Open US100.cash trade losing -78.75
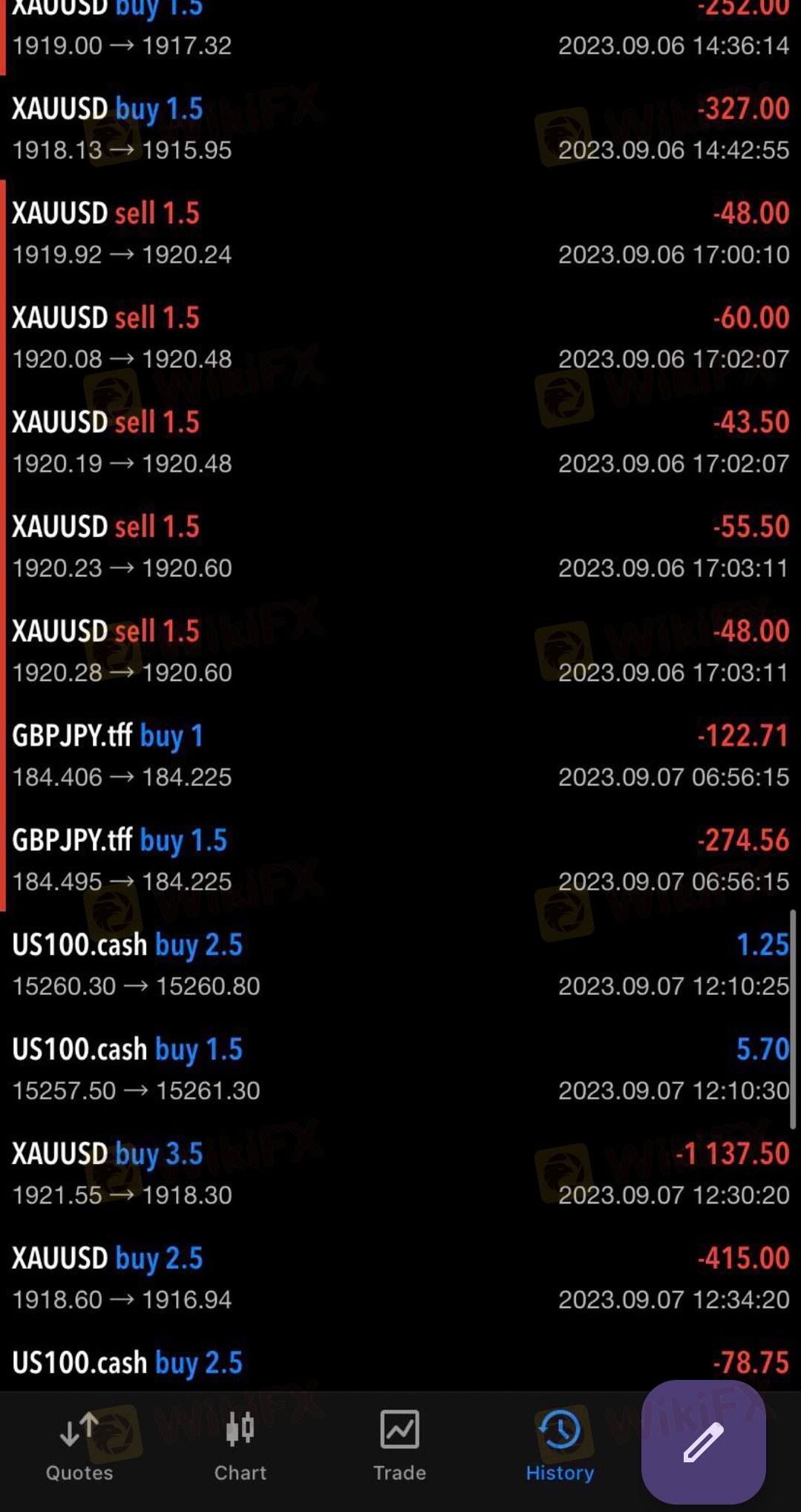Viewport: 801px width, 1512px height. pos(401,1361)
